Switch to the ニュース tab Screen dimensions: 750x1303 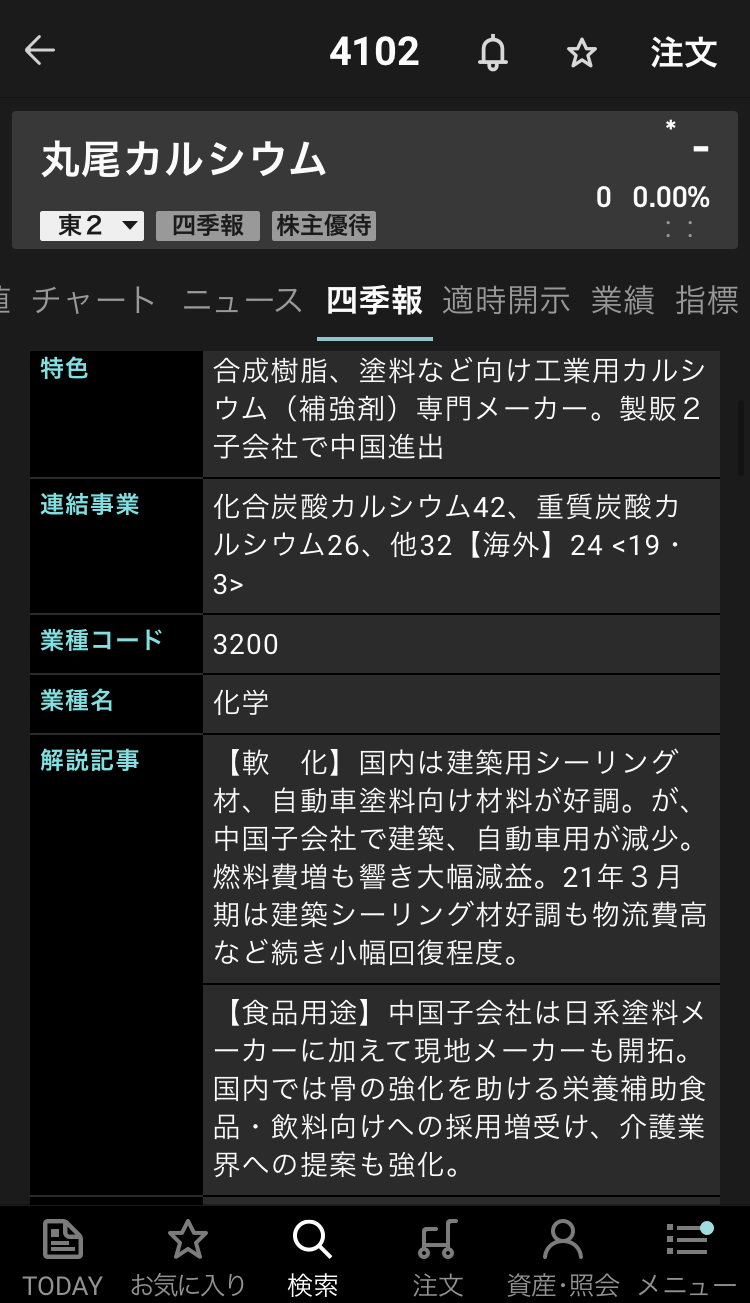click(x=242, y=300)
